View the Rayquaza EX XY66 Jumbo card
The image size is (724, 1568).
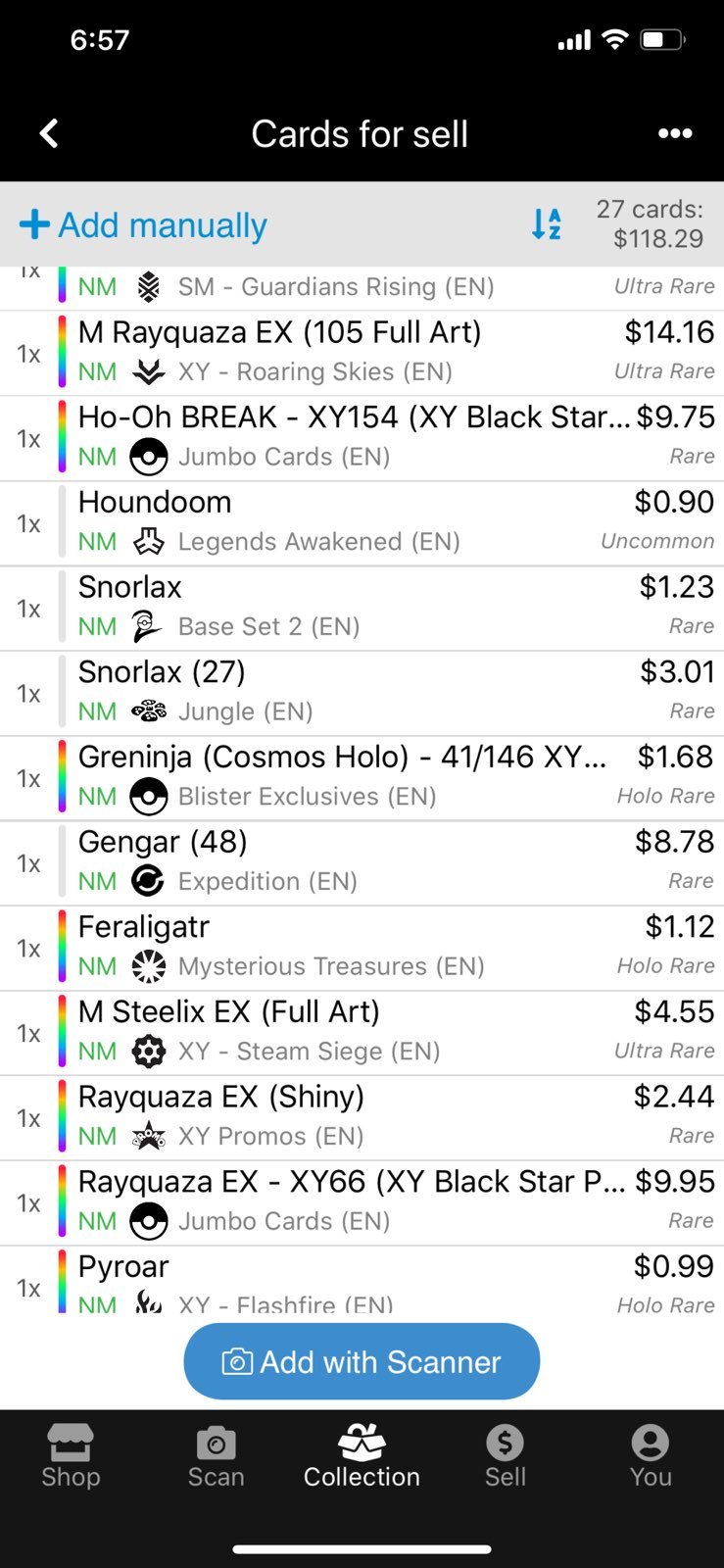coord(362,1203)
